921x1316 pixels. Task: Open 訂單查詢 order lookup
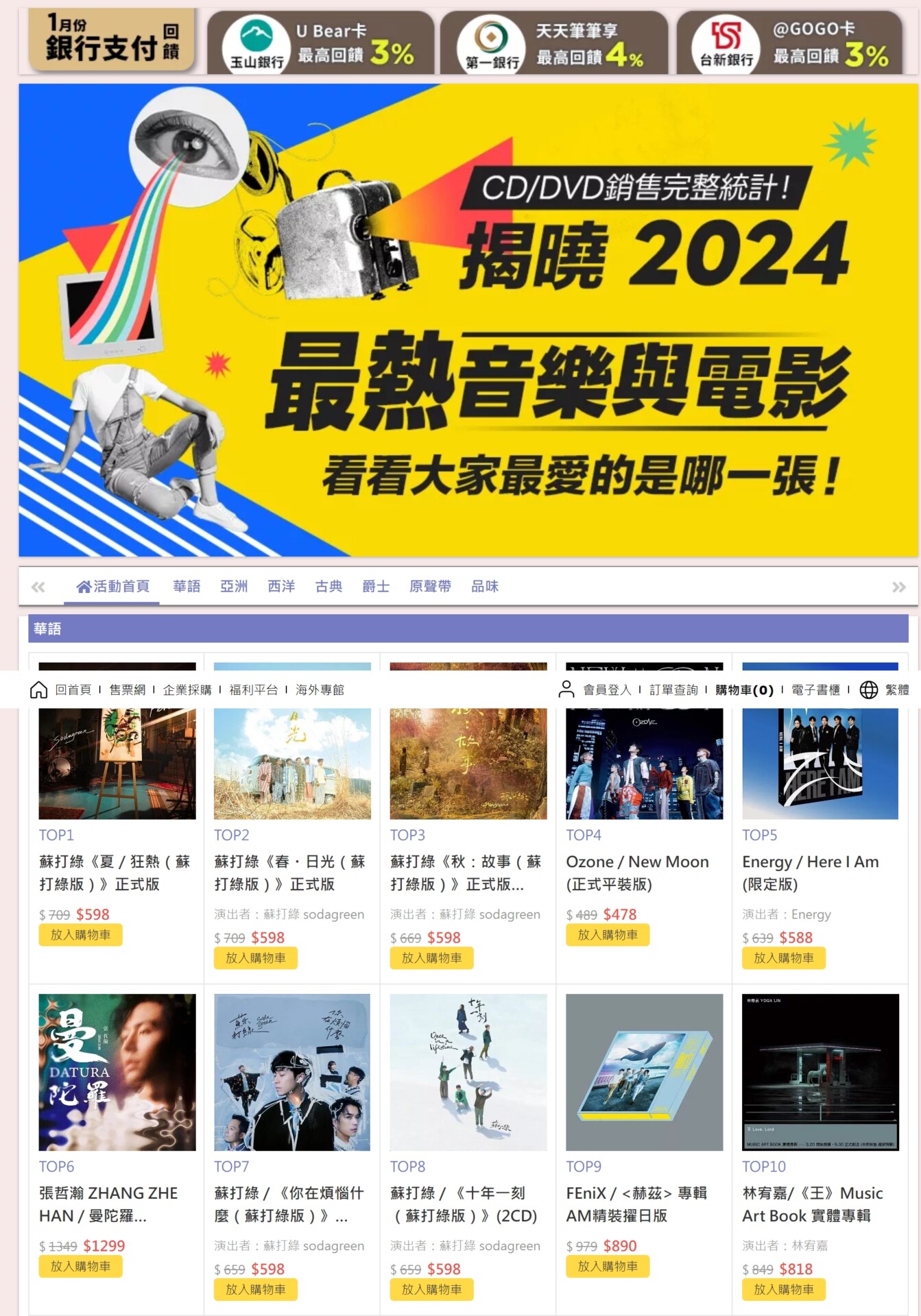[673, 690]
